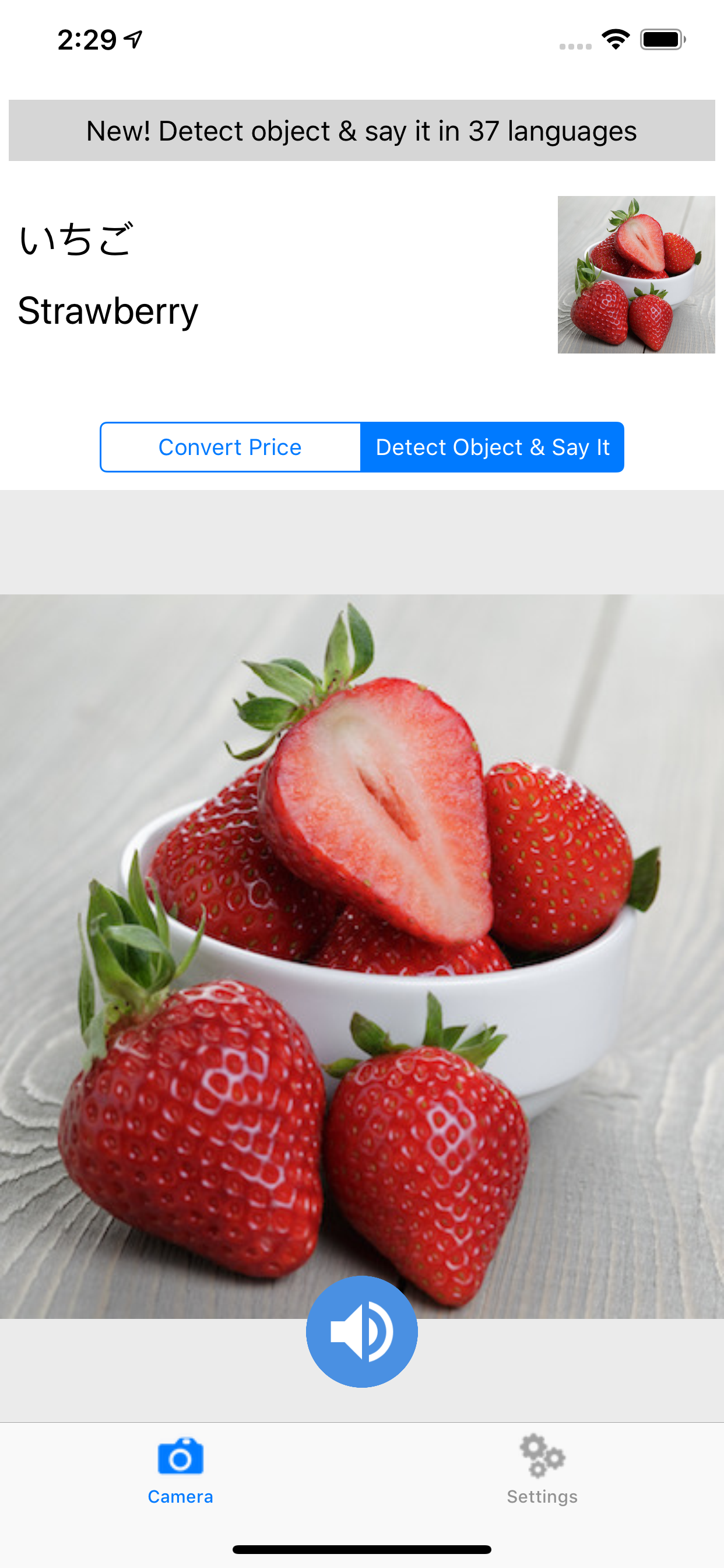This screenshot has width=724, height=1568.
Task: Open the Settings tab
Action: pos(542,1469)
